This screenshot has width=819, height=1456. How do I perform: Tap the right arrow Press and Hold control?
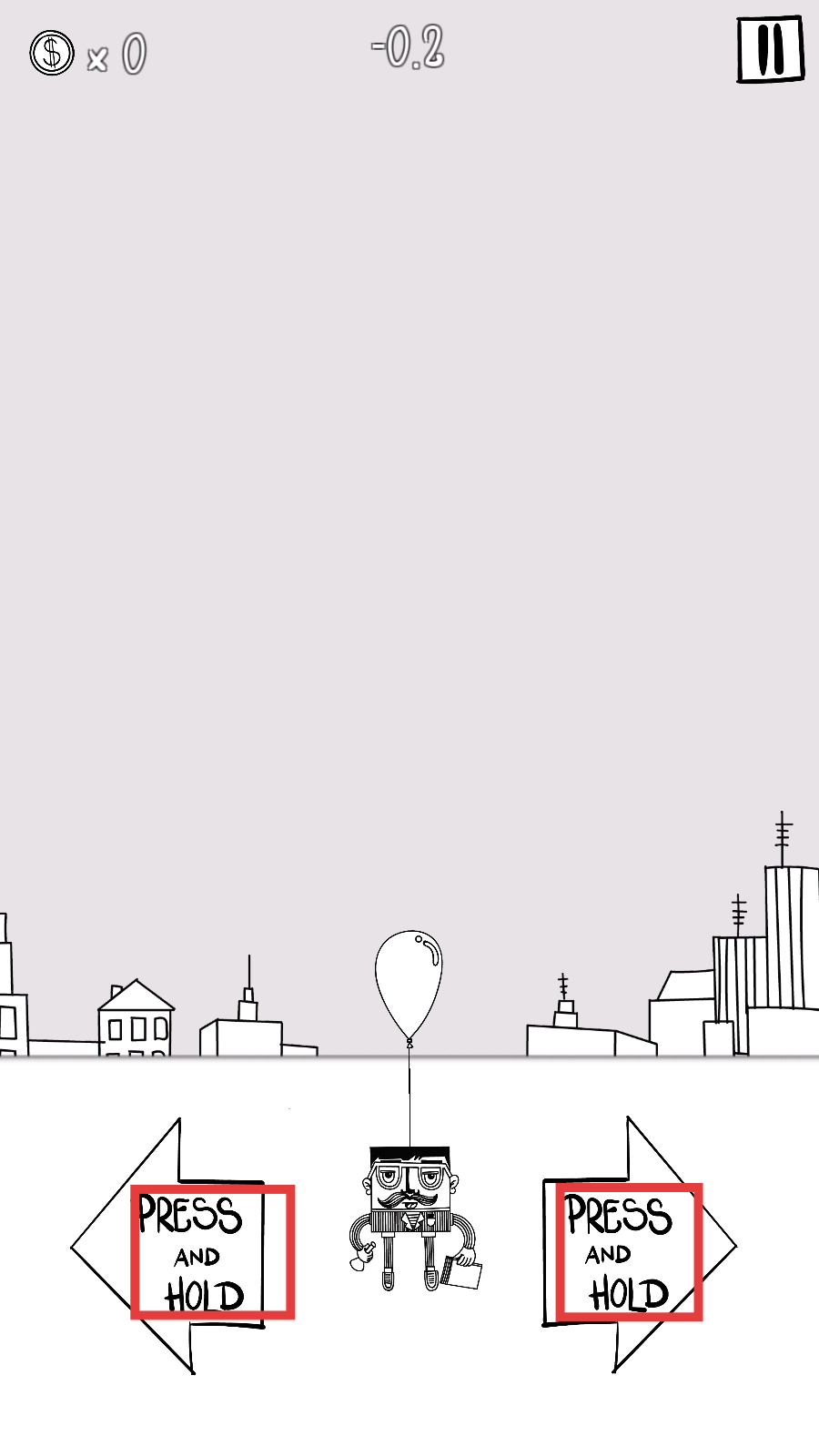pos(628,1251)
